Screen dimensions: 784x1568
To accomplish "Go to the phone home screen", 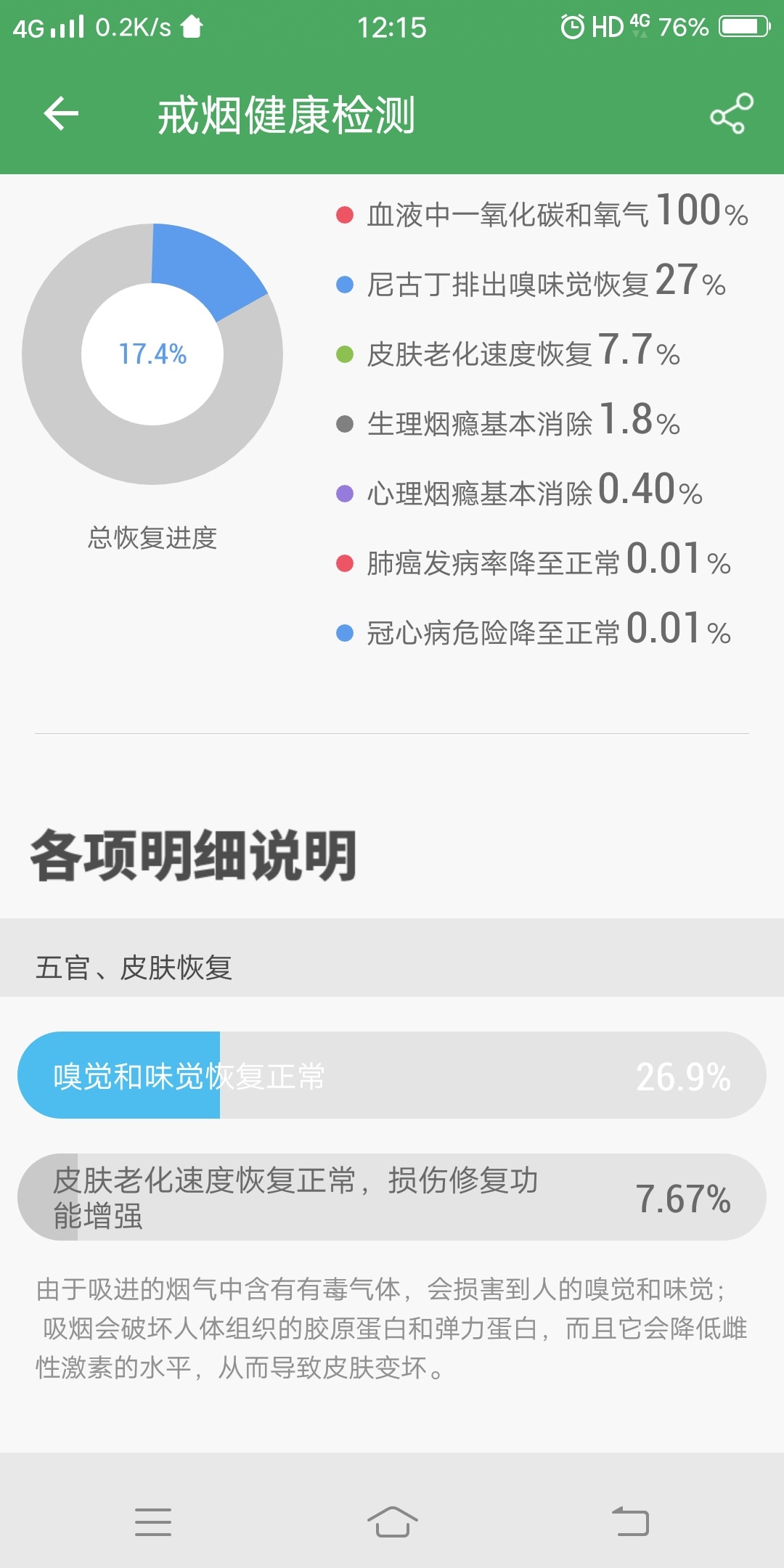I will pos(392,1522).
